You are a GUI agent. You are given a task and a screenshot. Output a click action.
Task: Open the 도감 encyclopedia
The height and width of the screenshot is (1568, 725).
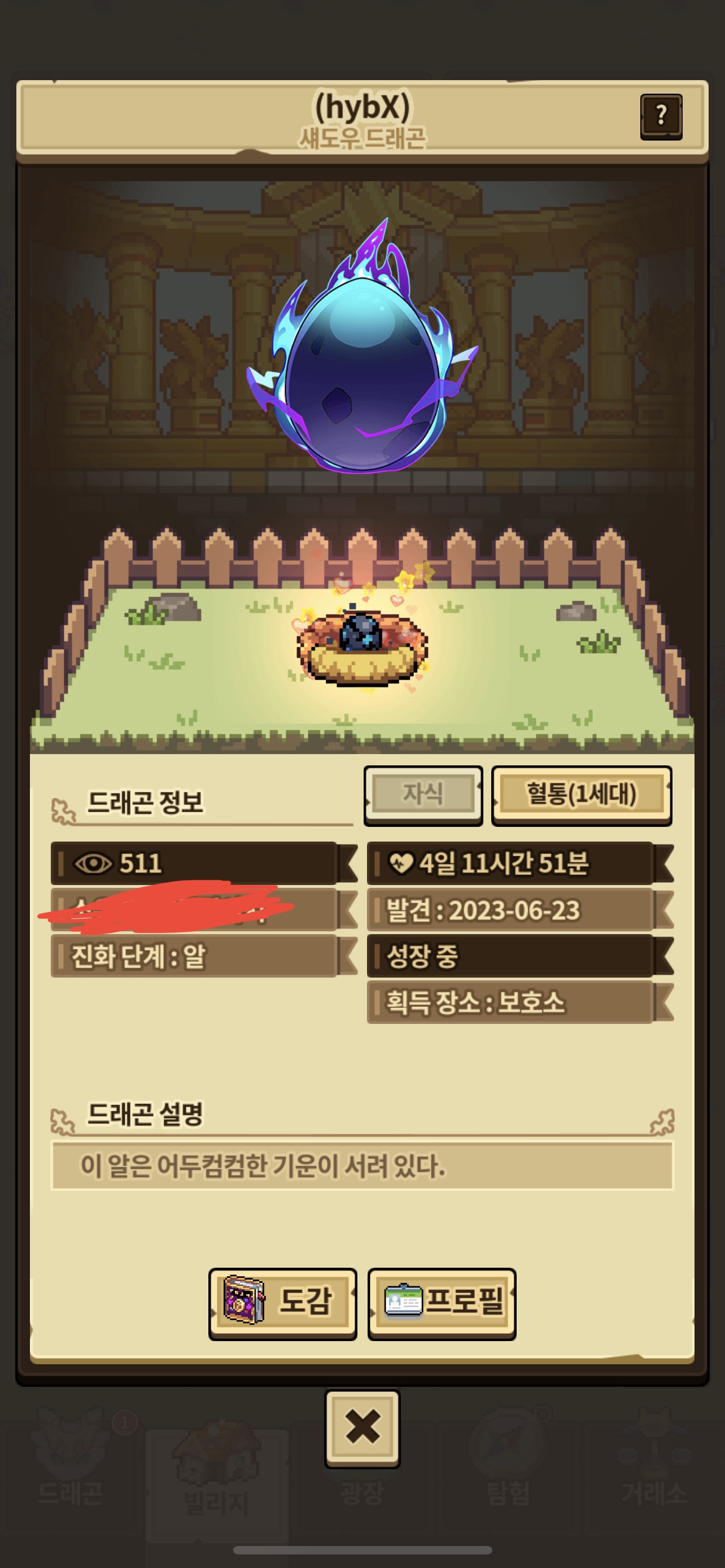coord(282,1303)
